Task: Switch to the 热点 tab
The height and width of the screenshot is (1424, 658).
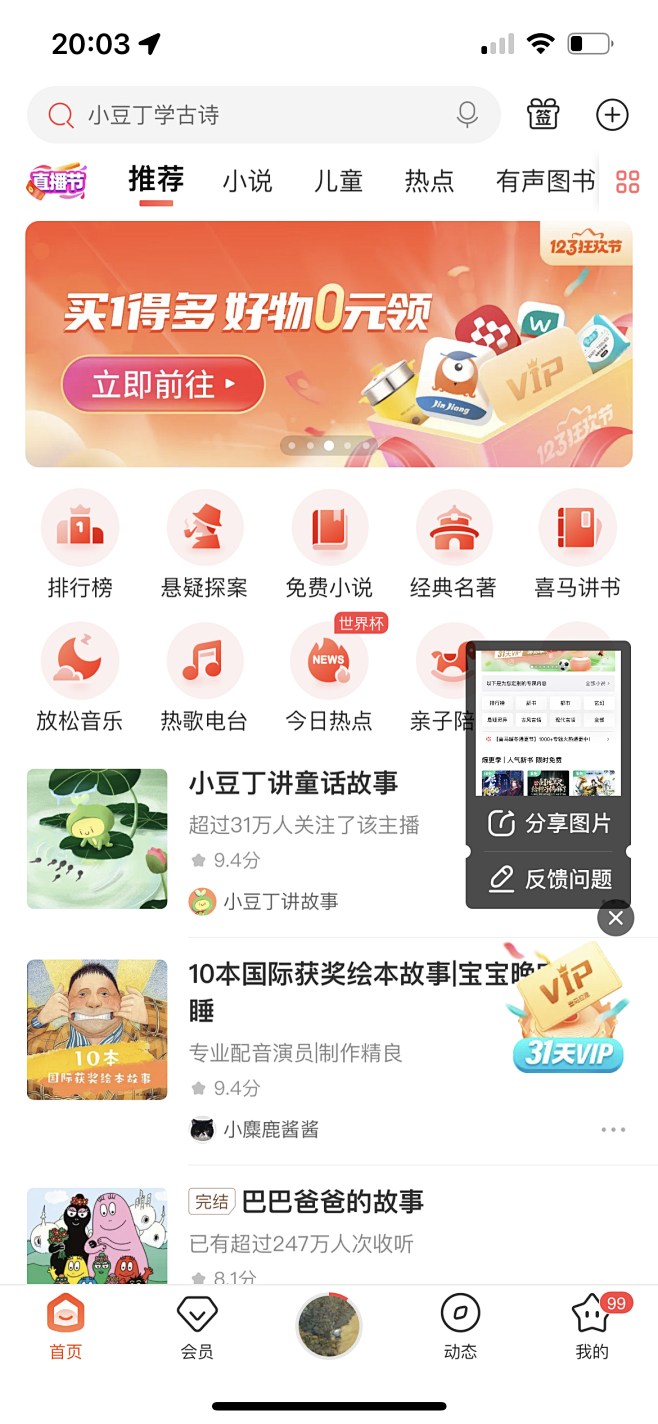Action: coord(429,181)
